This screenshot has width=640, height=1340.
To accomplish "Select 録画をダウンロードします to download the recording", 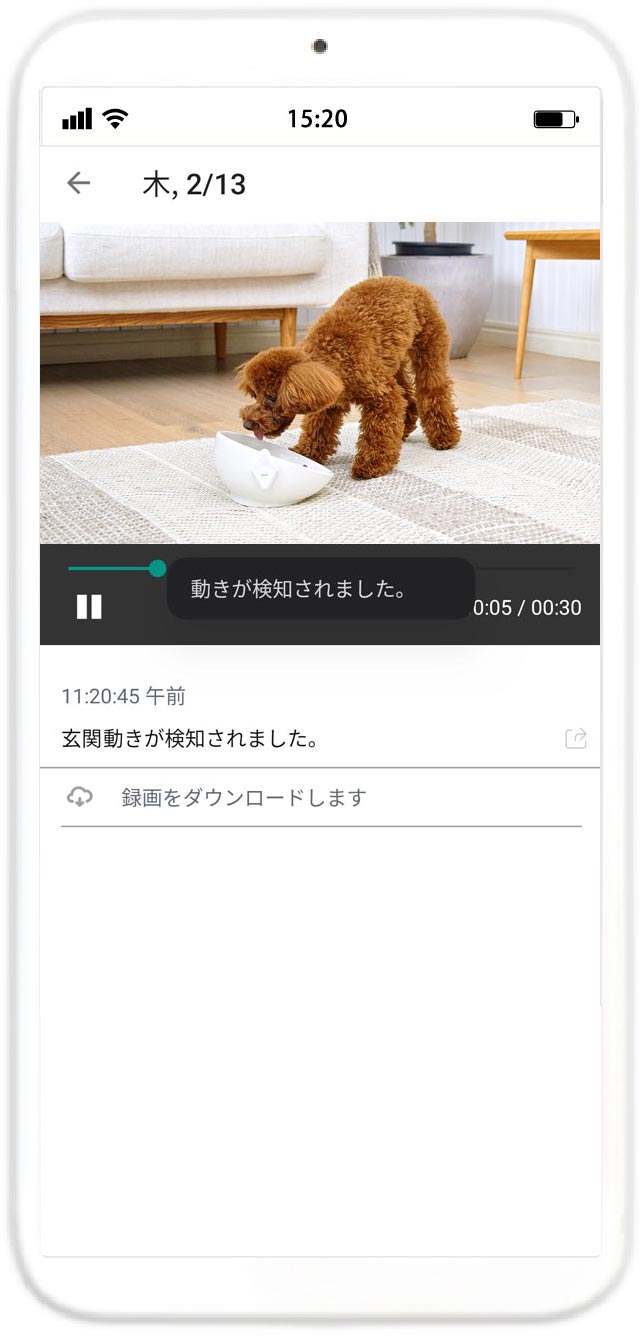I will pos(321,798).
